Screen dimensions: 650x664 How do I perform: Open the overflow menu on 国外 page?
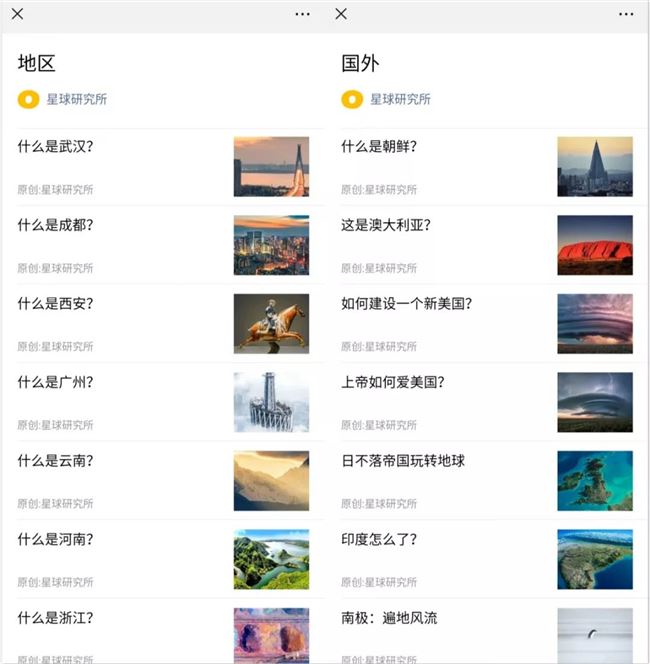click(x=626, y=14)
